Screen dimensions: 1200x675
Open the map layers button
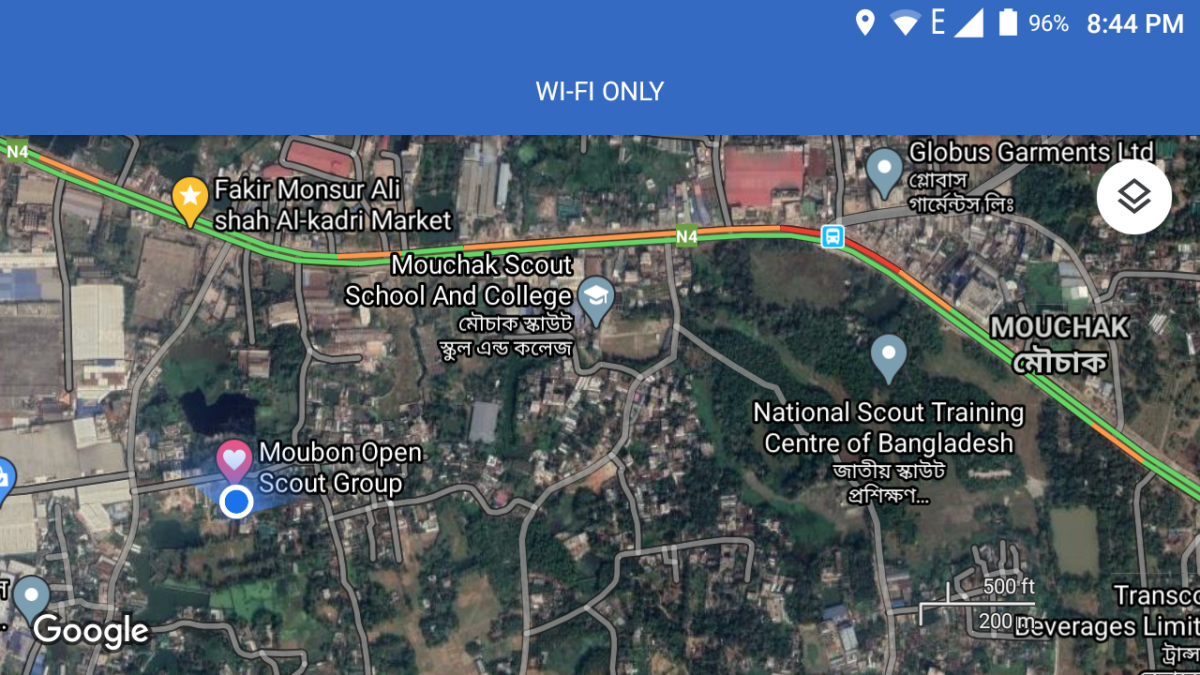point(1134,197)
